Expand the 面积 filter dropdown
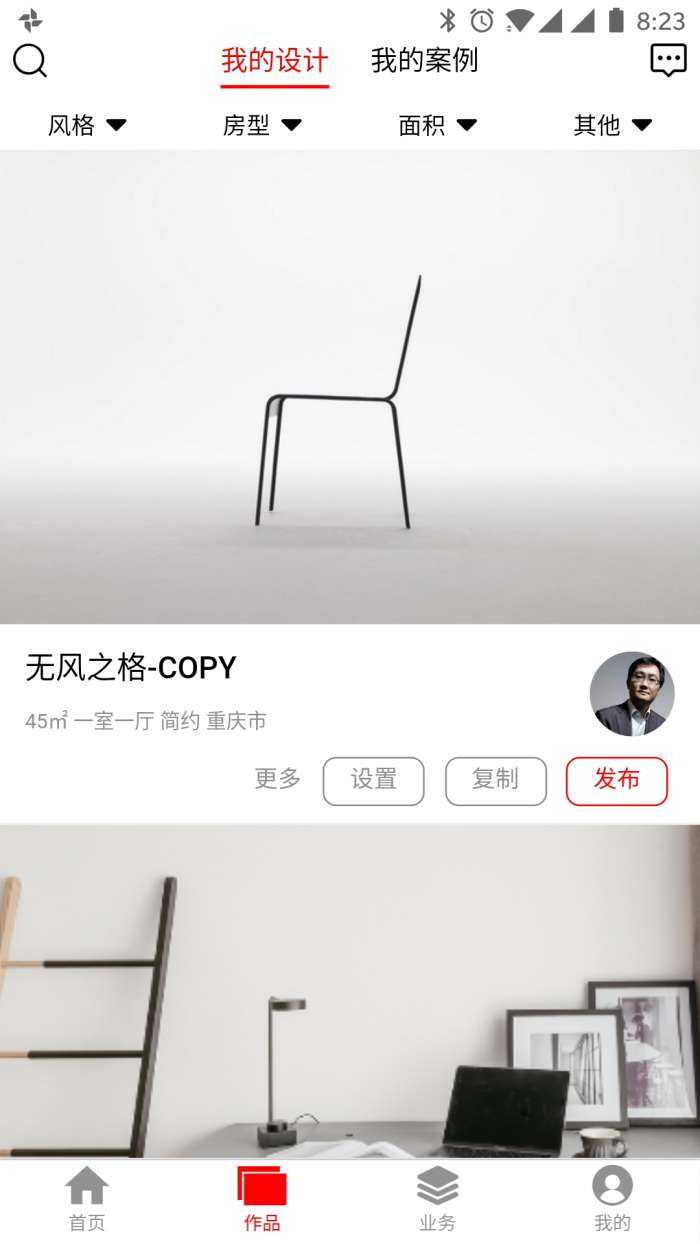 pos(437,125)
